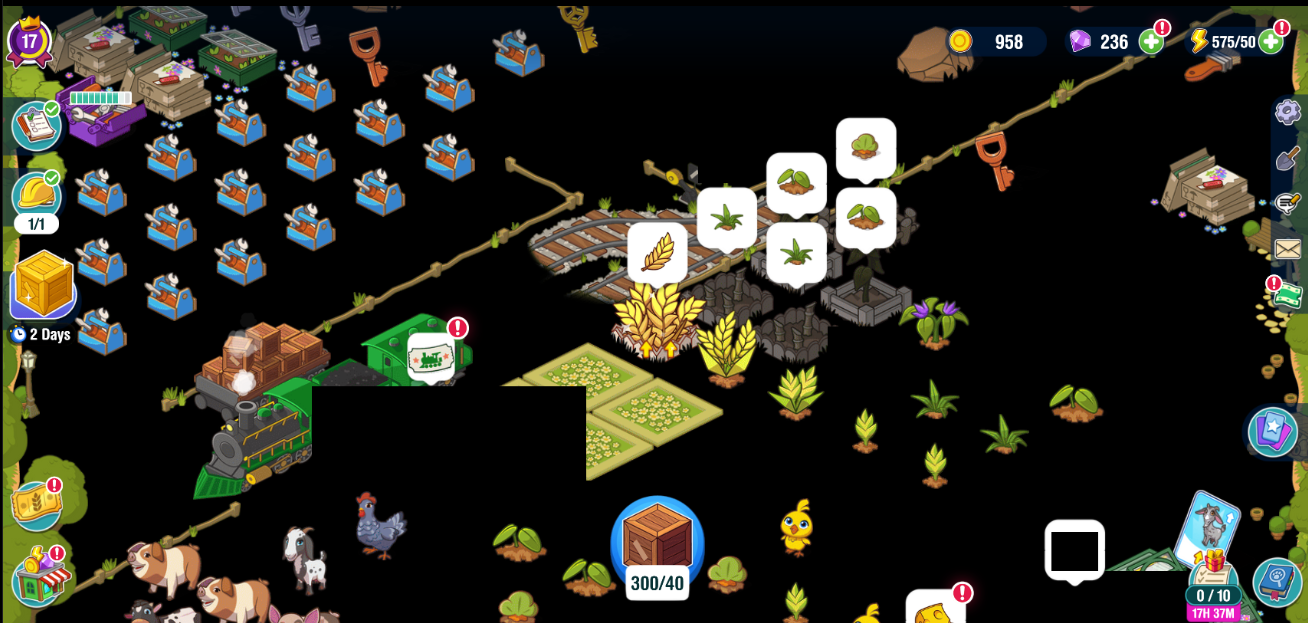Open the paw-print almanac book

pyautogui.click(x=1276, y=582)
